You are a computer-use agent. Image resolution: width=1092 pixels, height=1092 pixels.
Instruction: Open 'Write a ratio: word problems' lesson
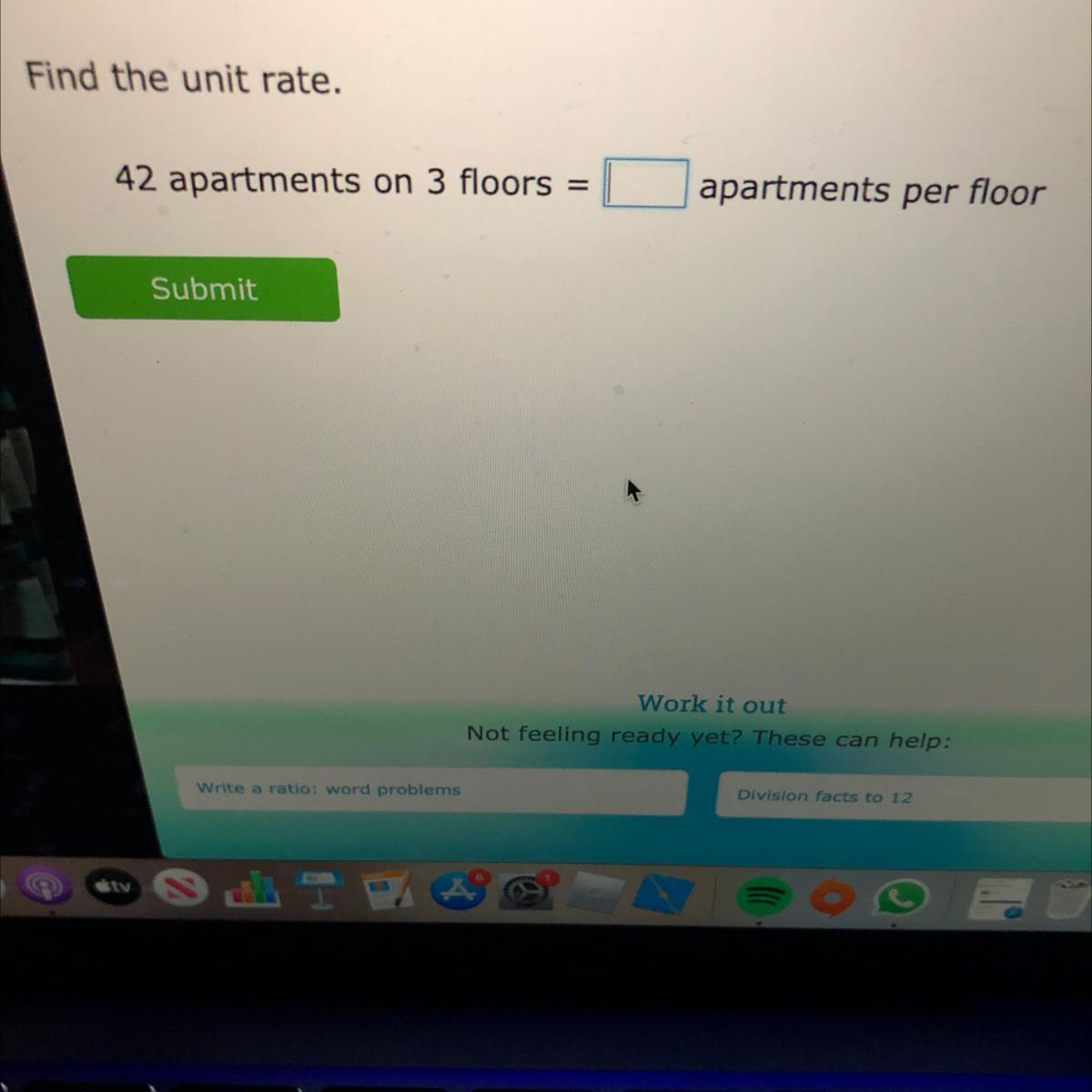click(x=430, y=791)
